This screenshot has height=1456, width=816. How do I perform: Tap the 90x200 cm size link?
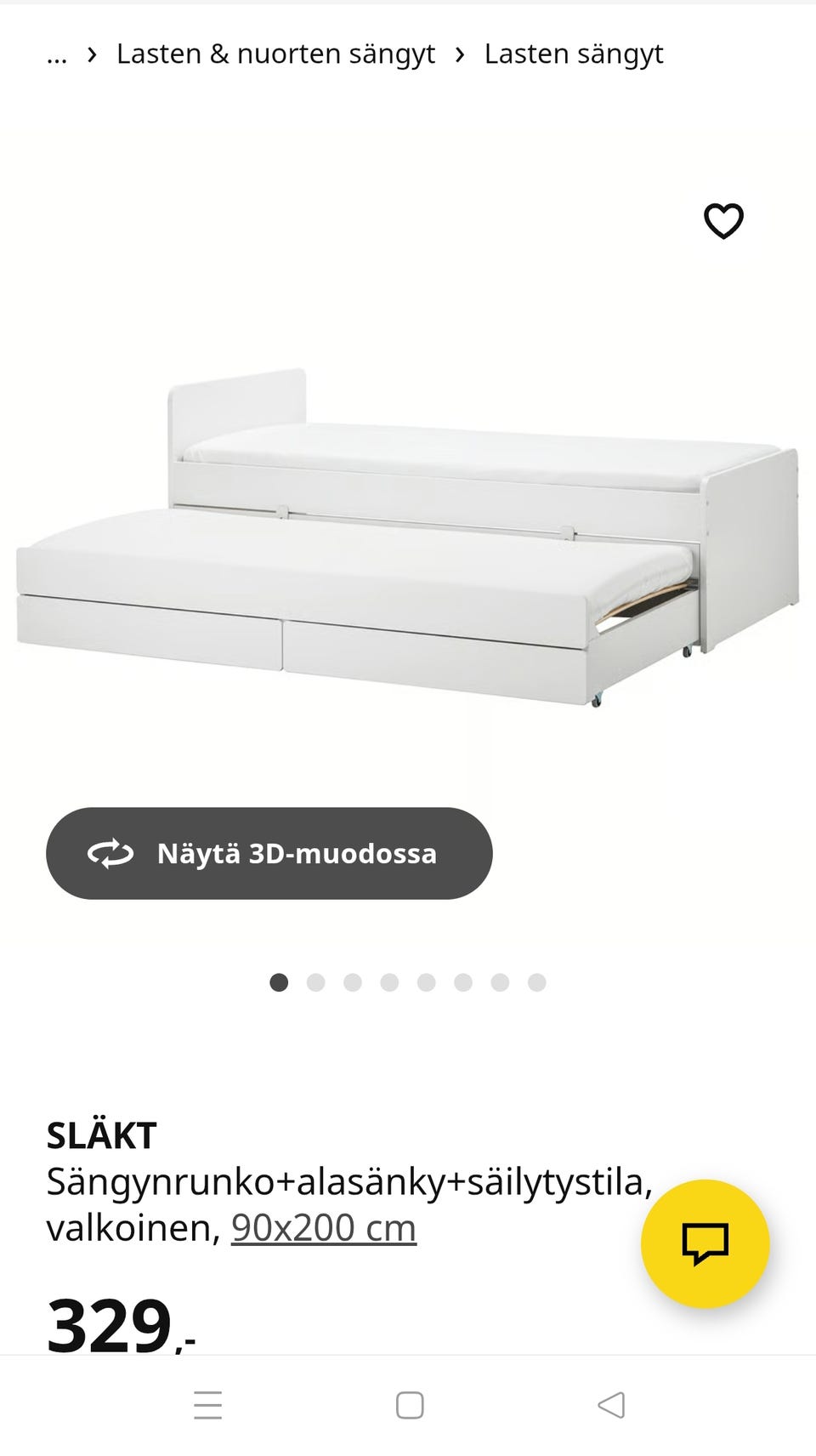[323, 1227]
